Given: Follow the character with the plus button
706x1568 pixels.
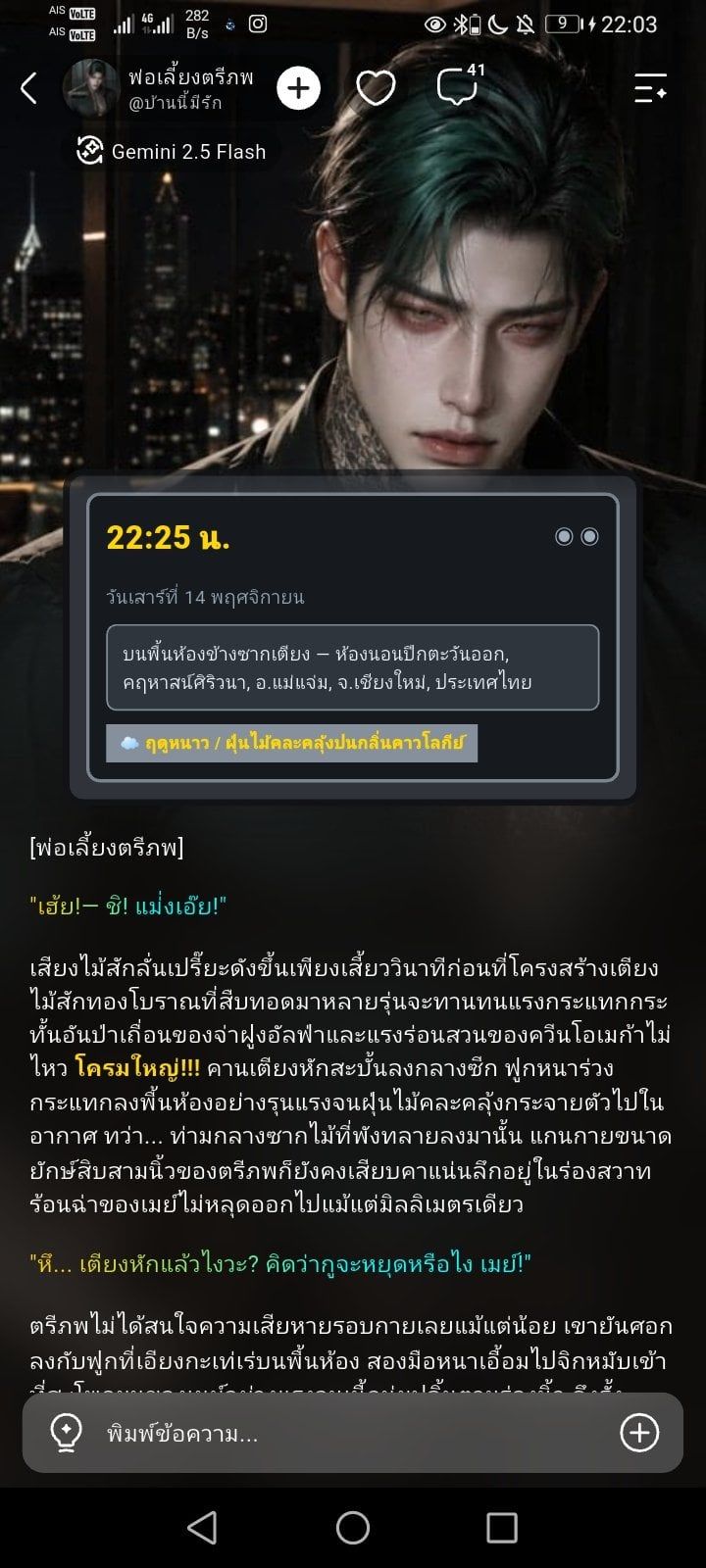Looking at the screenshot, I should 298,88.
